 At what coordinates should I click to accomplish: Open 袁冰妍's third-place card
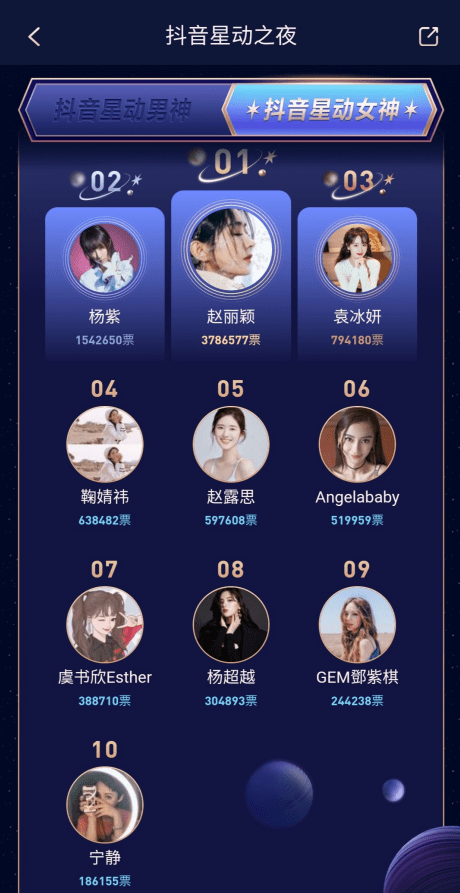pyautogui.click(x=357, y=283)
